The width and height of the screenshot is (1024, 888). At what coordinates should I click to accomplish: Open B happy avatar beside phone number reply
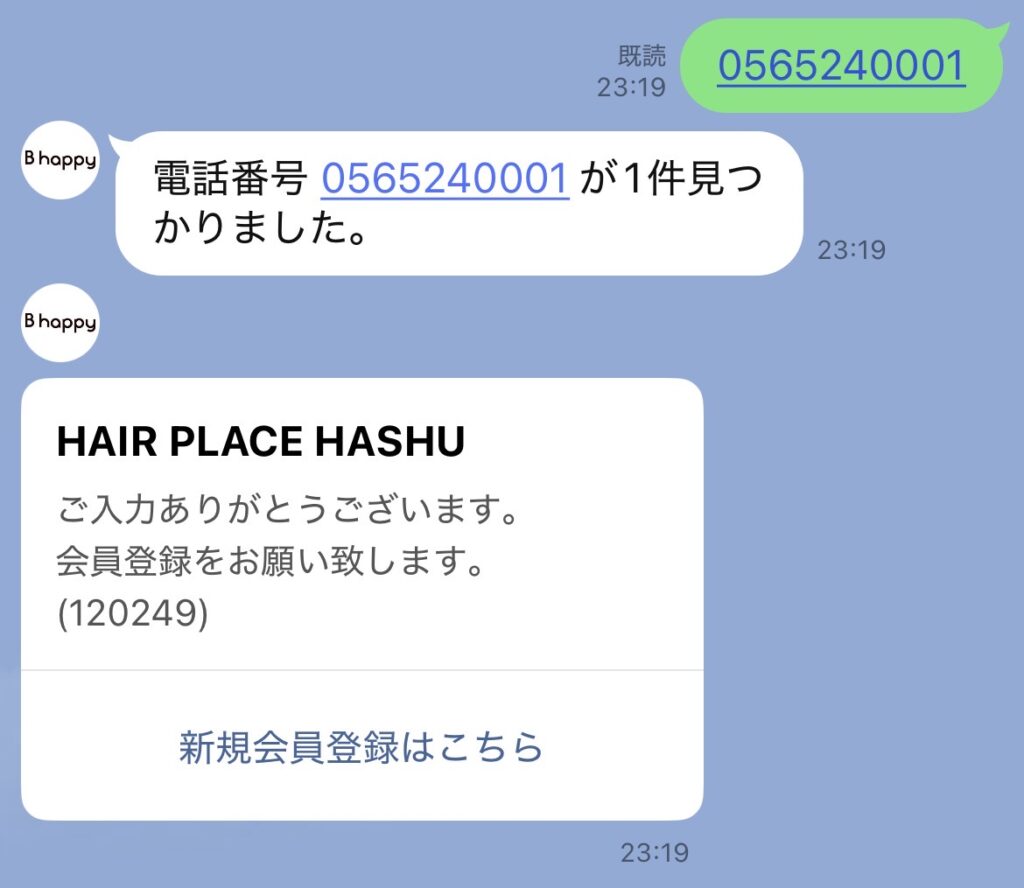tap(60, 160)
